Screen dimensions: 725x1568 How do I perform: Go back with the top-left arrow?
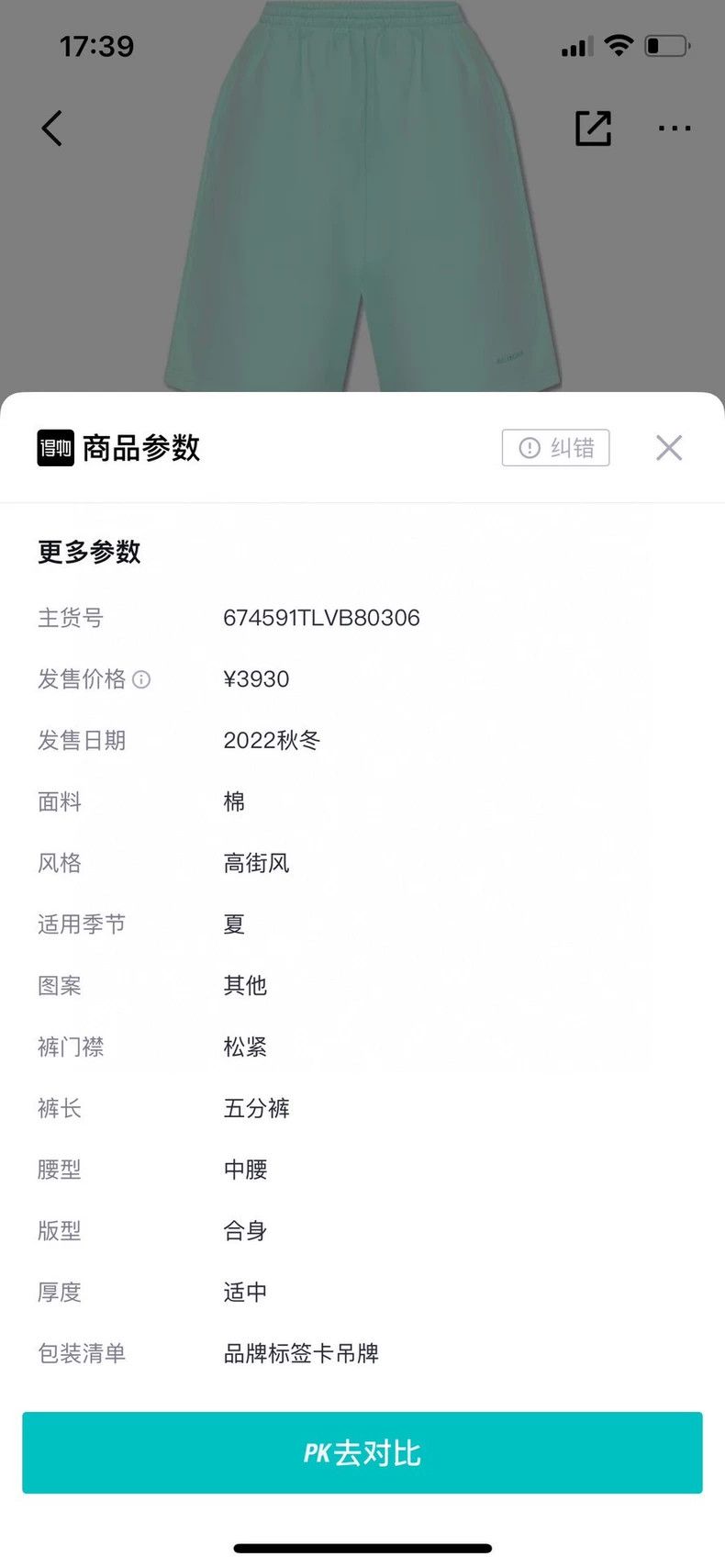pos(52,129)
